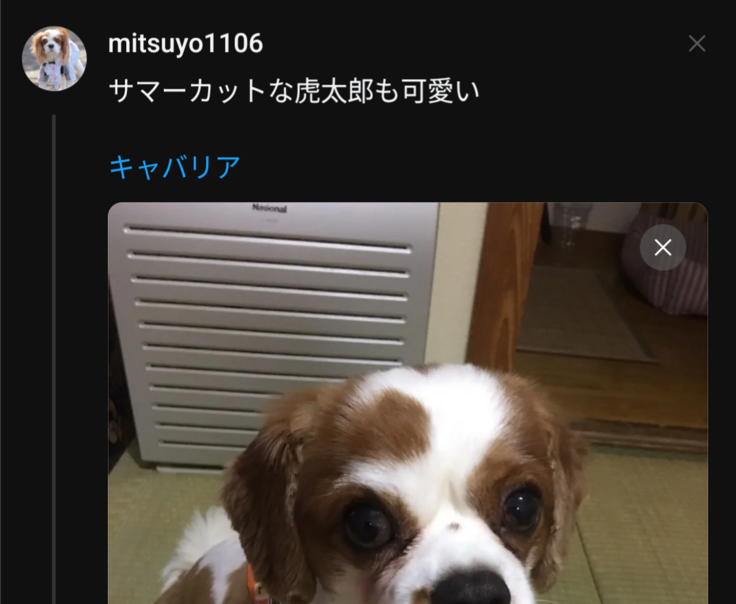Tap the post text サマーカットな虎太郎も可愛い to edit it

(x=294, y=92)
